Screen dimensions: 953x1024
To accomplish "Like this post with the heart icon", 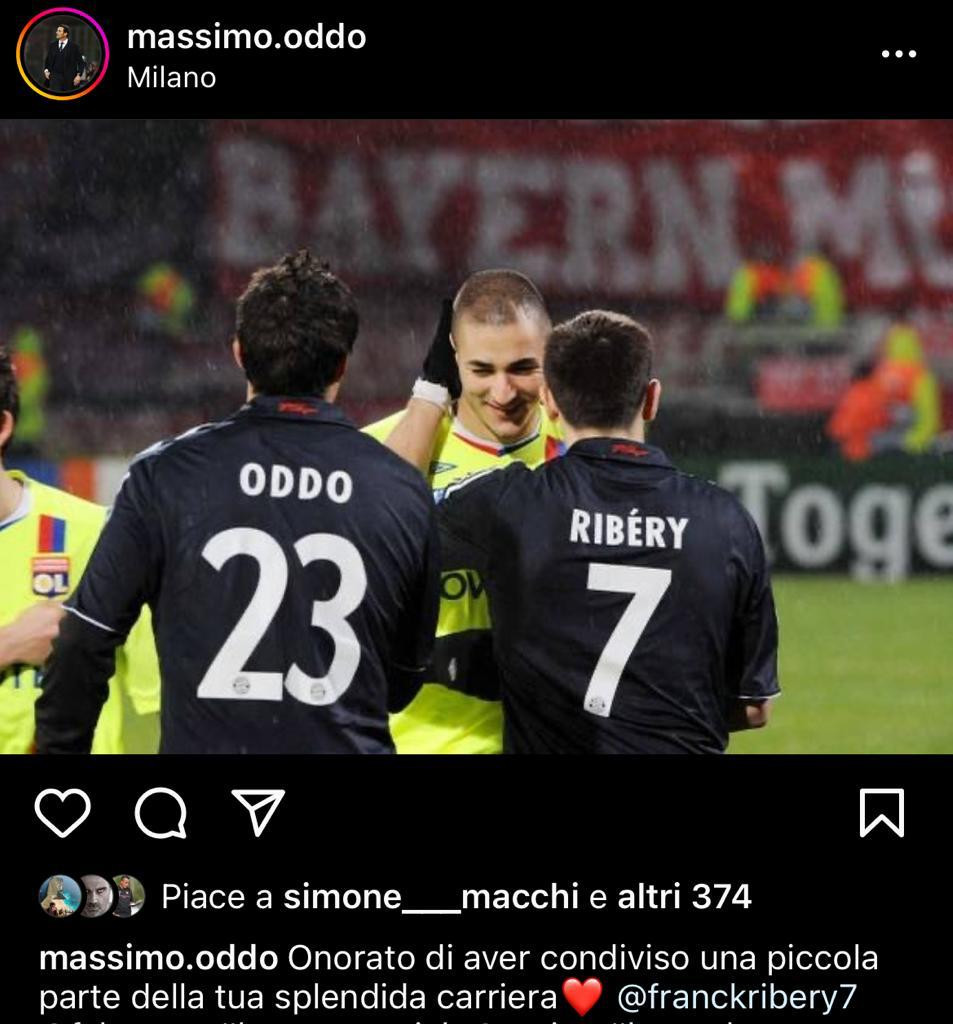I will click(63, 812).
